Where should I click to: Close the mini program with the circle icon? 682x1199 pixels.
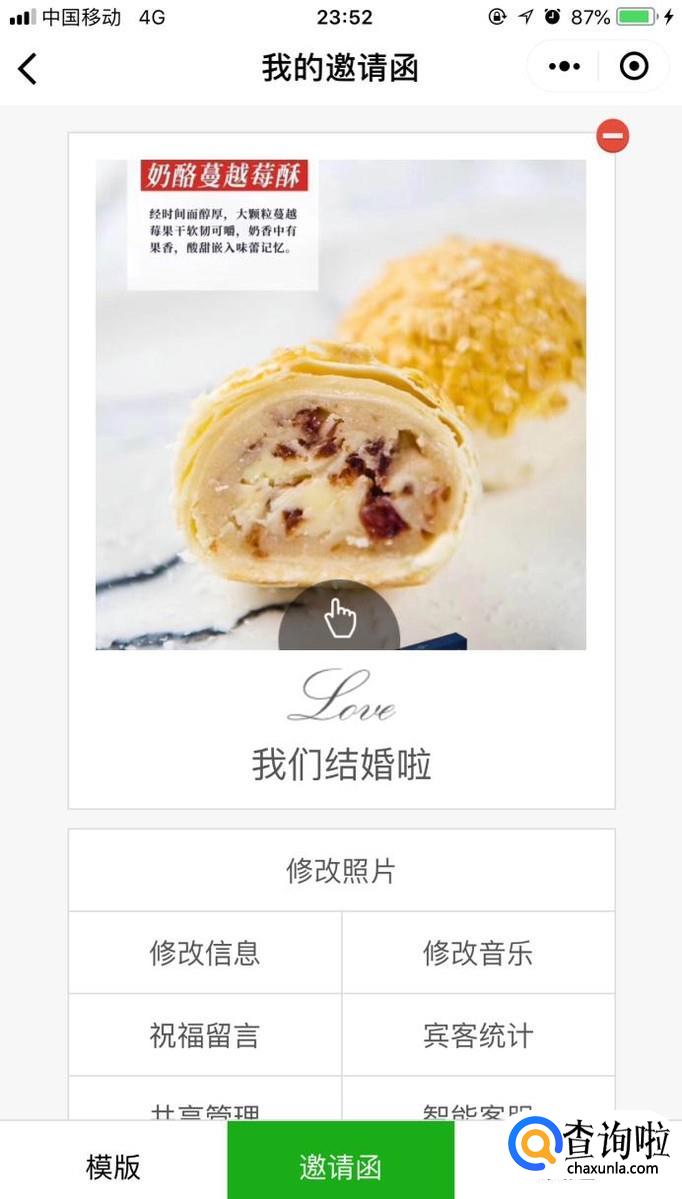(634, 67)
